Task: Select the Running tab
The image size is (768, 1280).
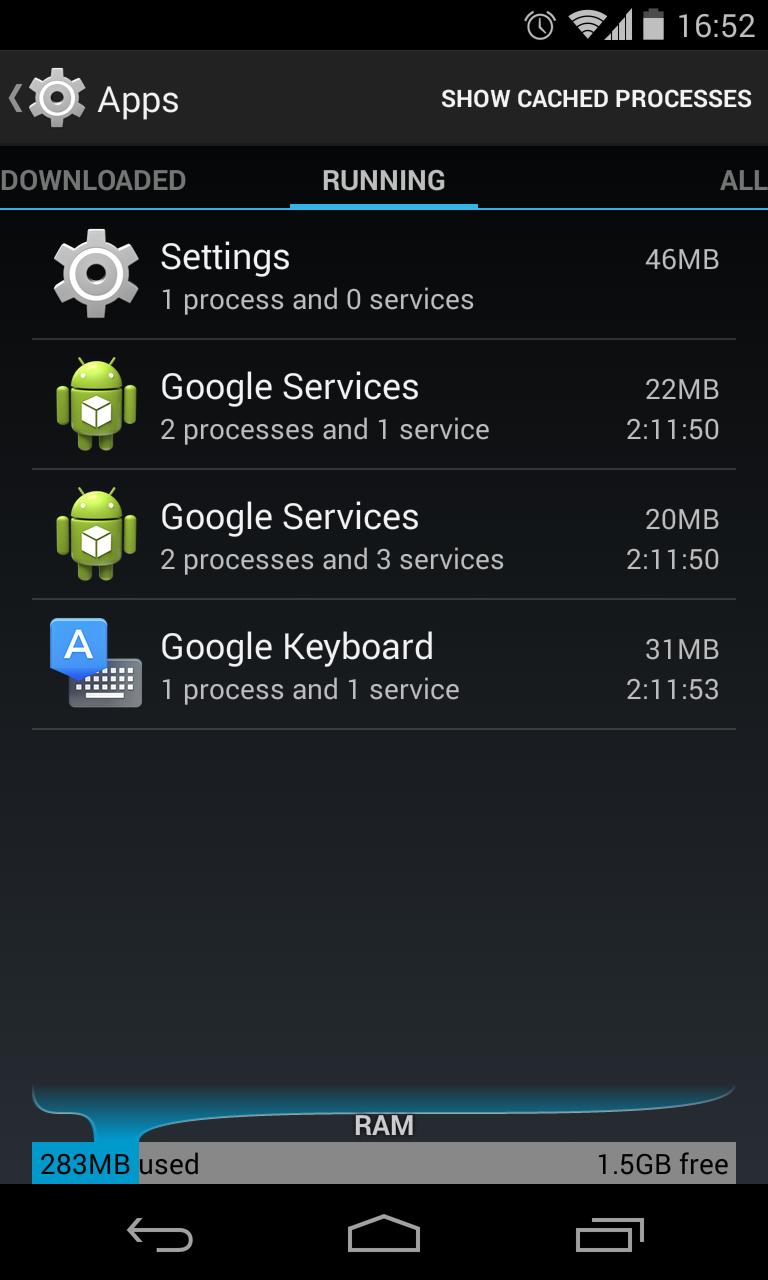Action: pos(384,180)
